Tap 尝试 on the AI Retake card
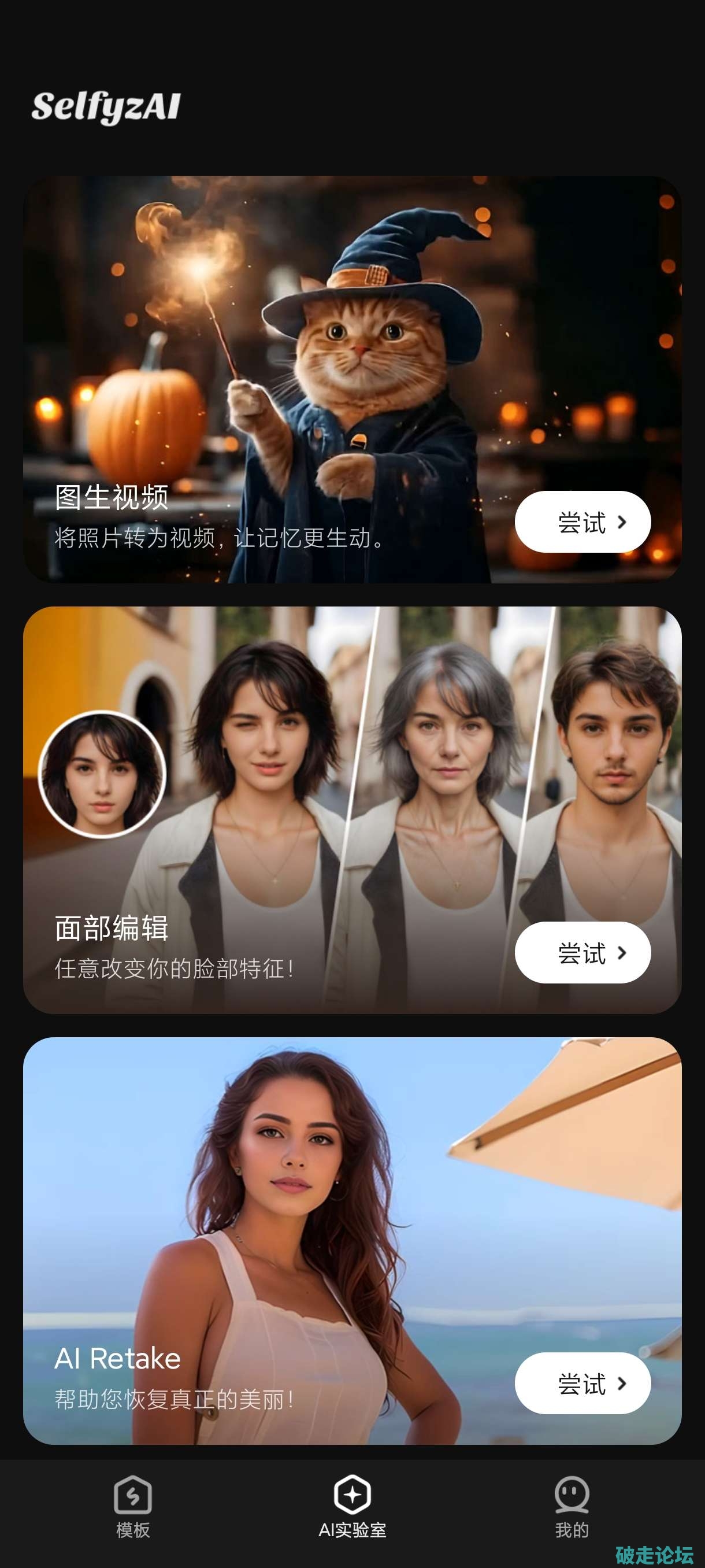The width and height of the screenshot is (705, 1568). (x=582, y=1382)
